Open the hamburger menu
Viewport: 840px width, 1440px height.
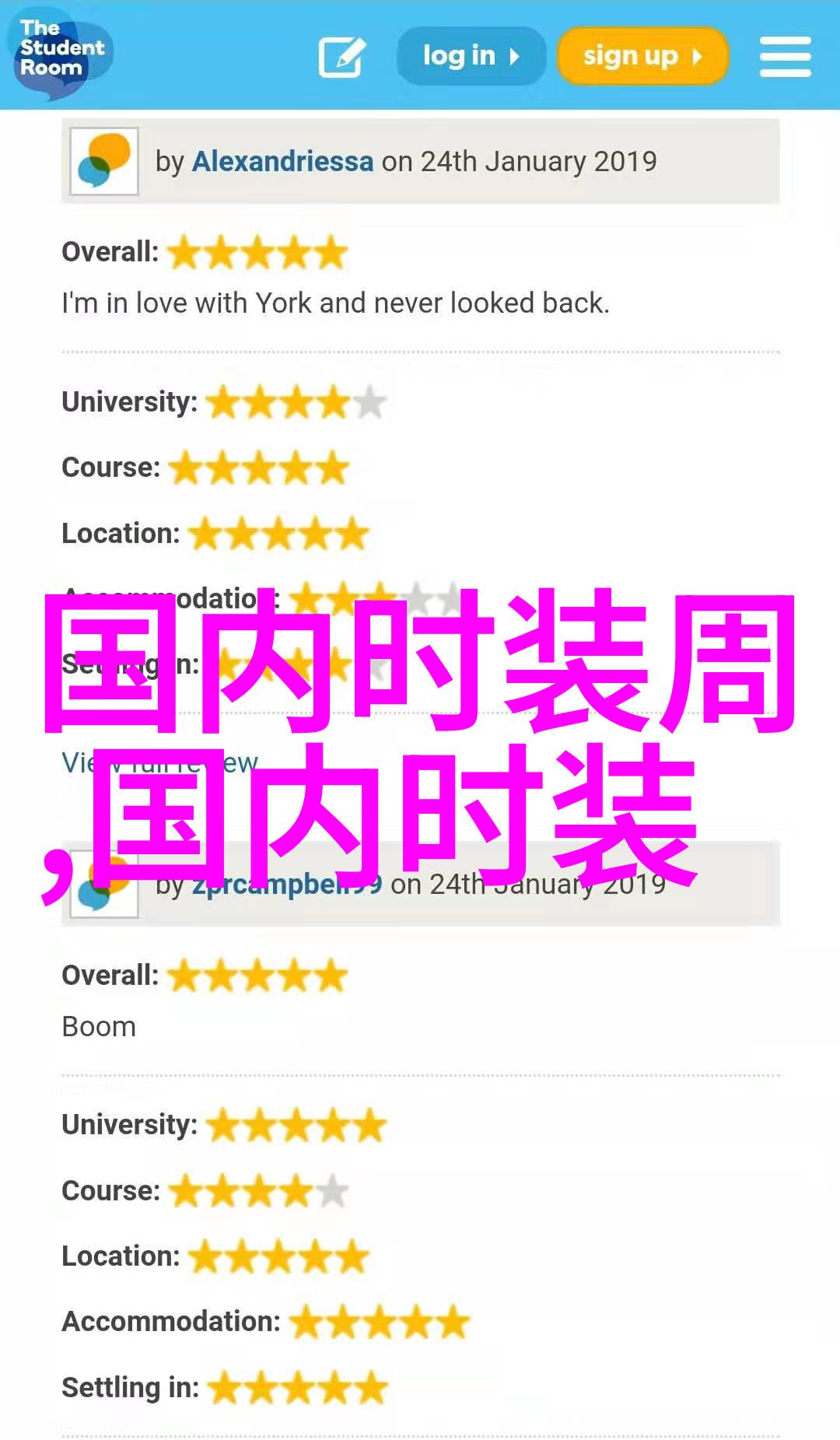pyautogui.click(x=785, y=57)
